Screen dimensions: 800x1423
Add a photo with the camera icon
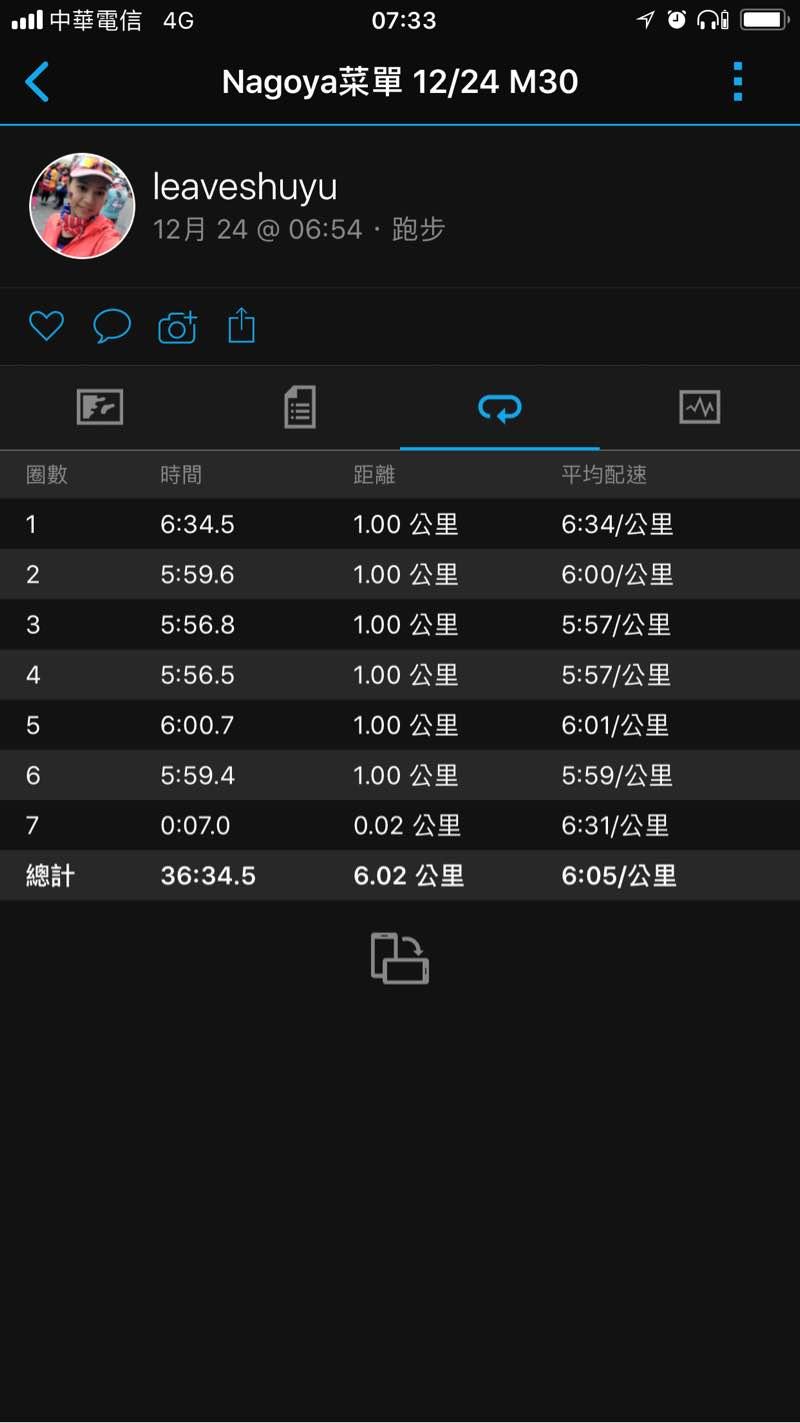pos(177,327)
